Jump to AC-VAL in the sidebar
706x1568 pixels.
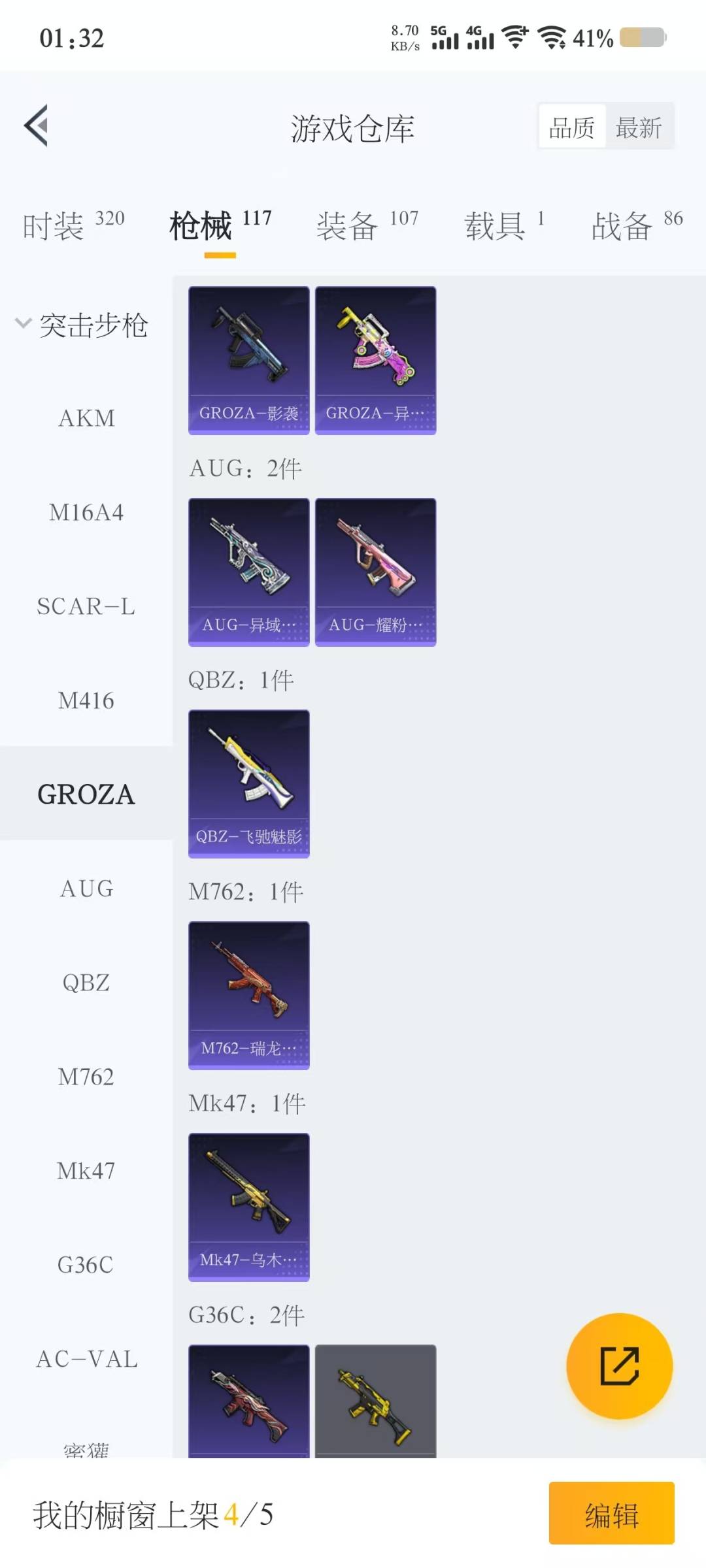coord(86,1359)
